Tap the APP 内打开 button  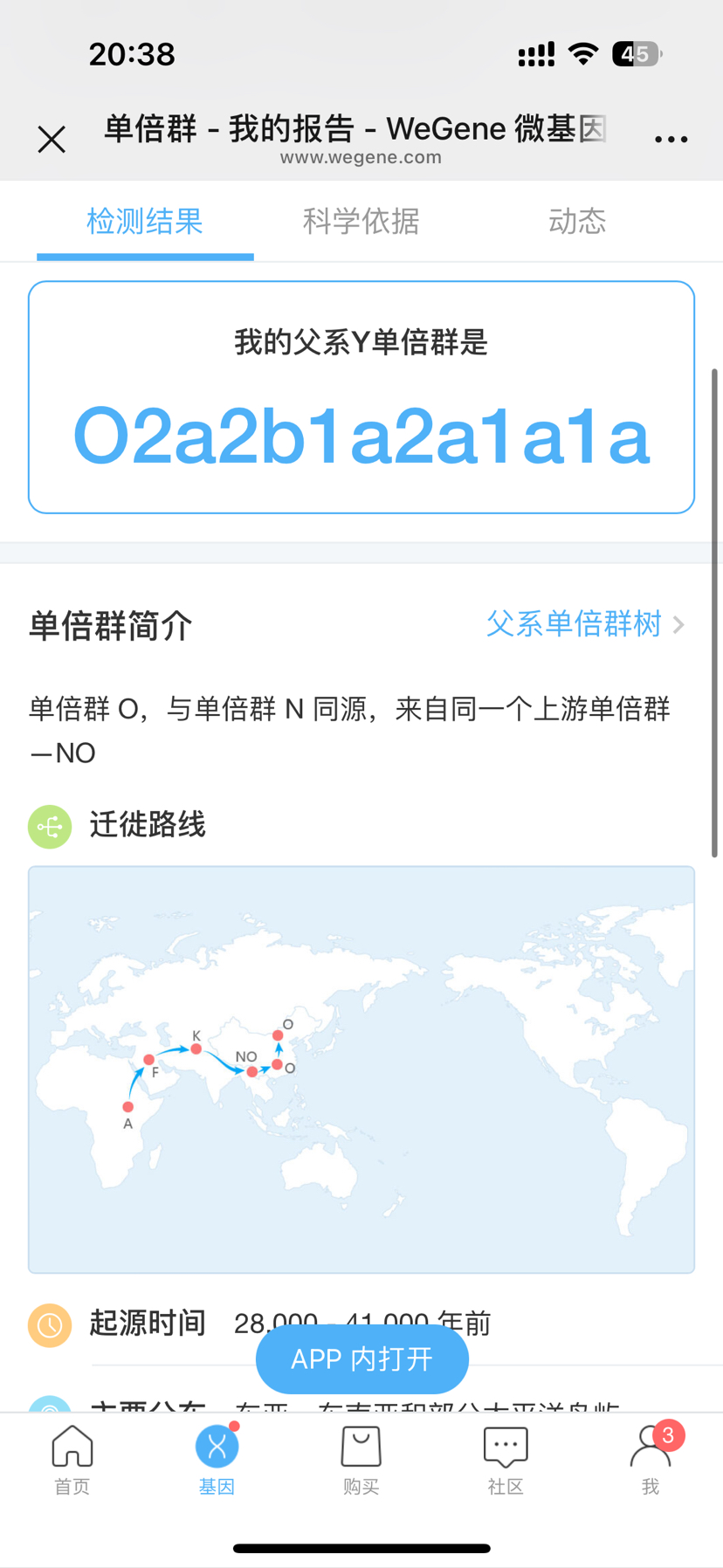(361, 1358)
